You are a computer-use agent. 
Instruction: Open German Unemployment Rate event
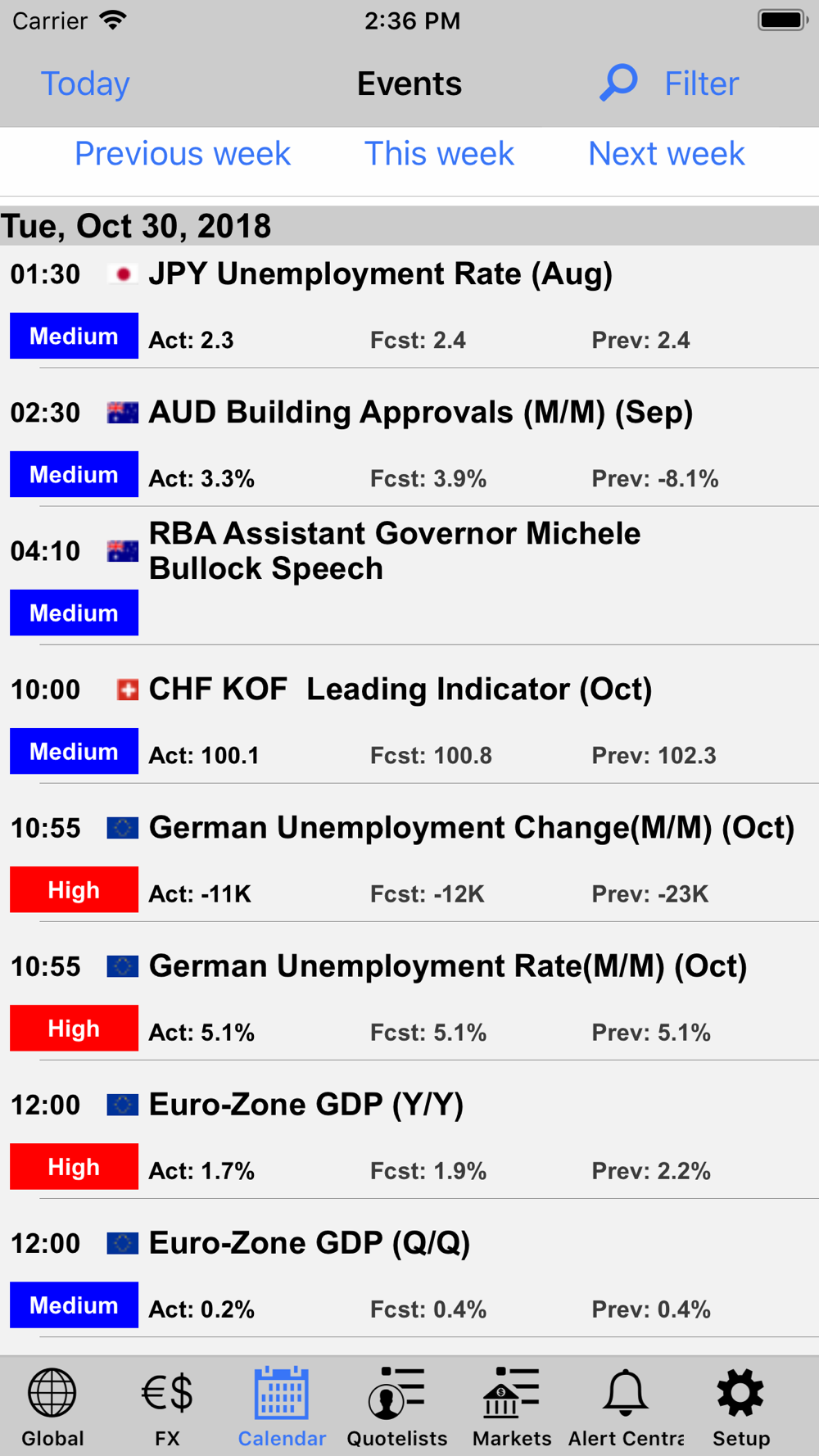(409, 991)
